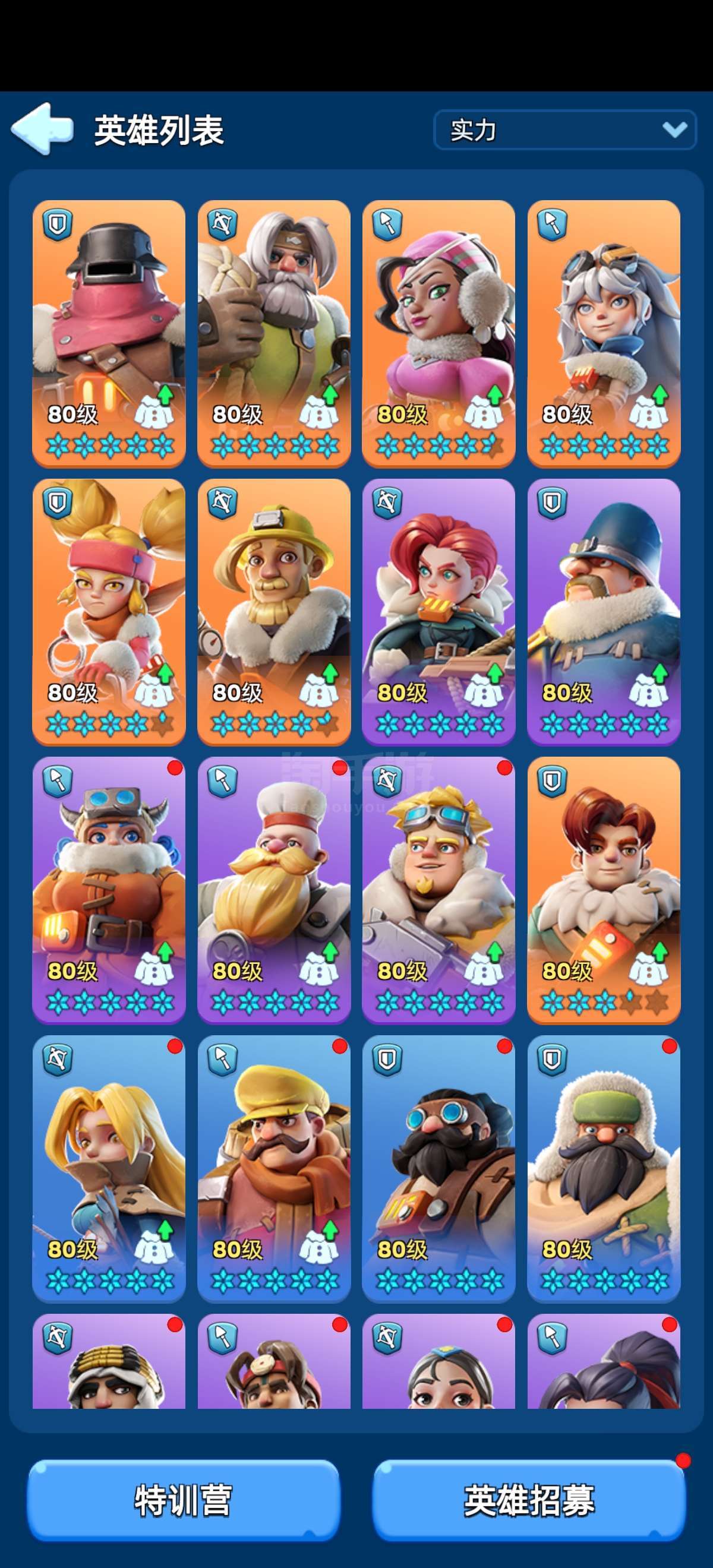
Task: Open the silver-haired hero with goggles
Action: [x=604, y=334]
